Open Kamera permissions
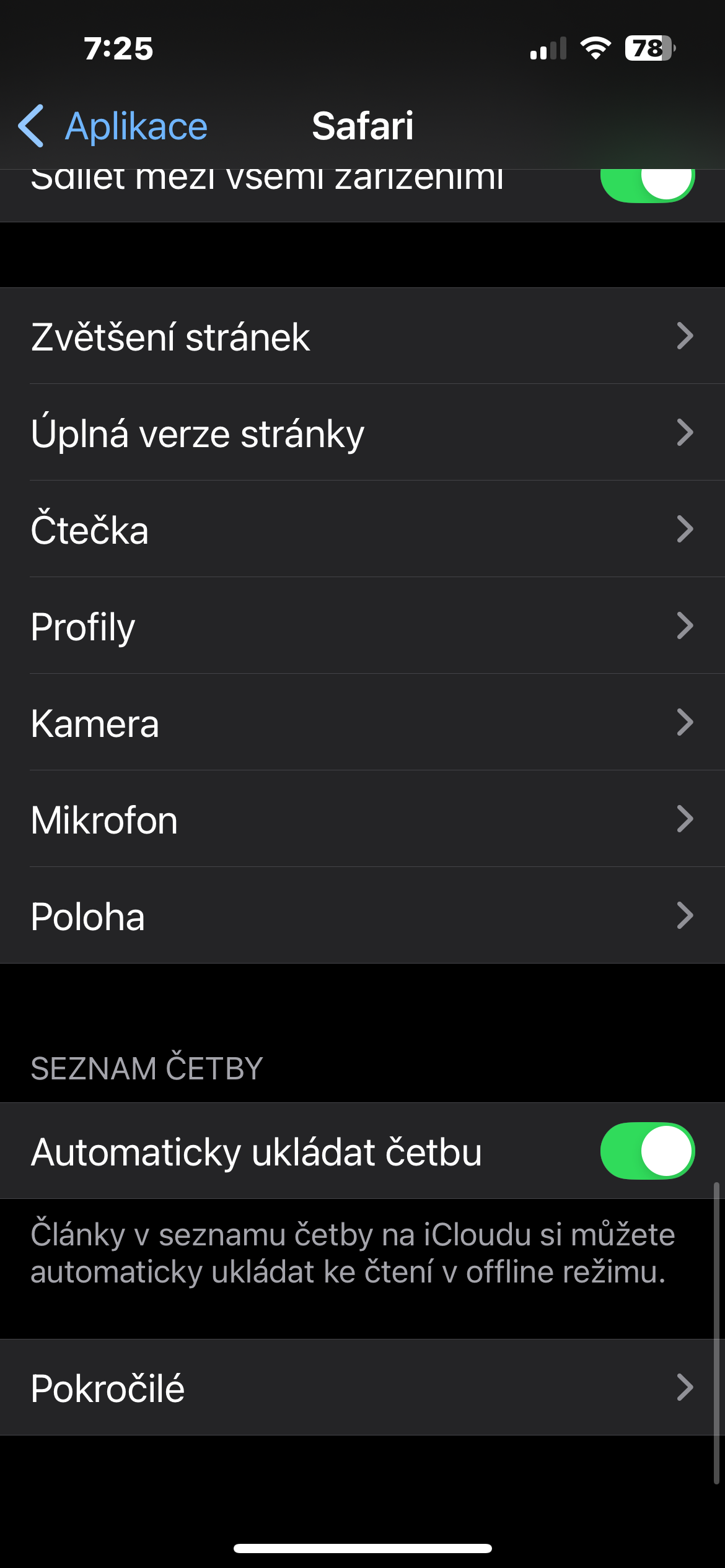 [x=362, y=723]
